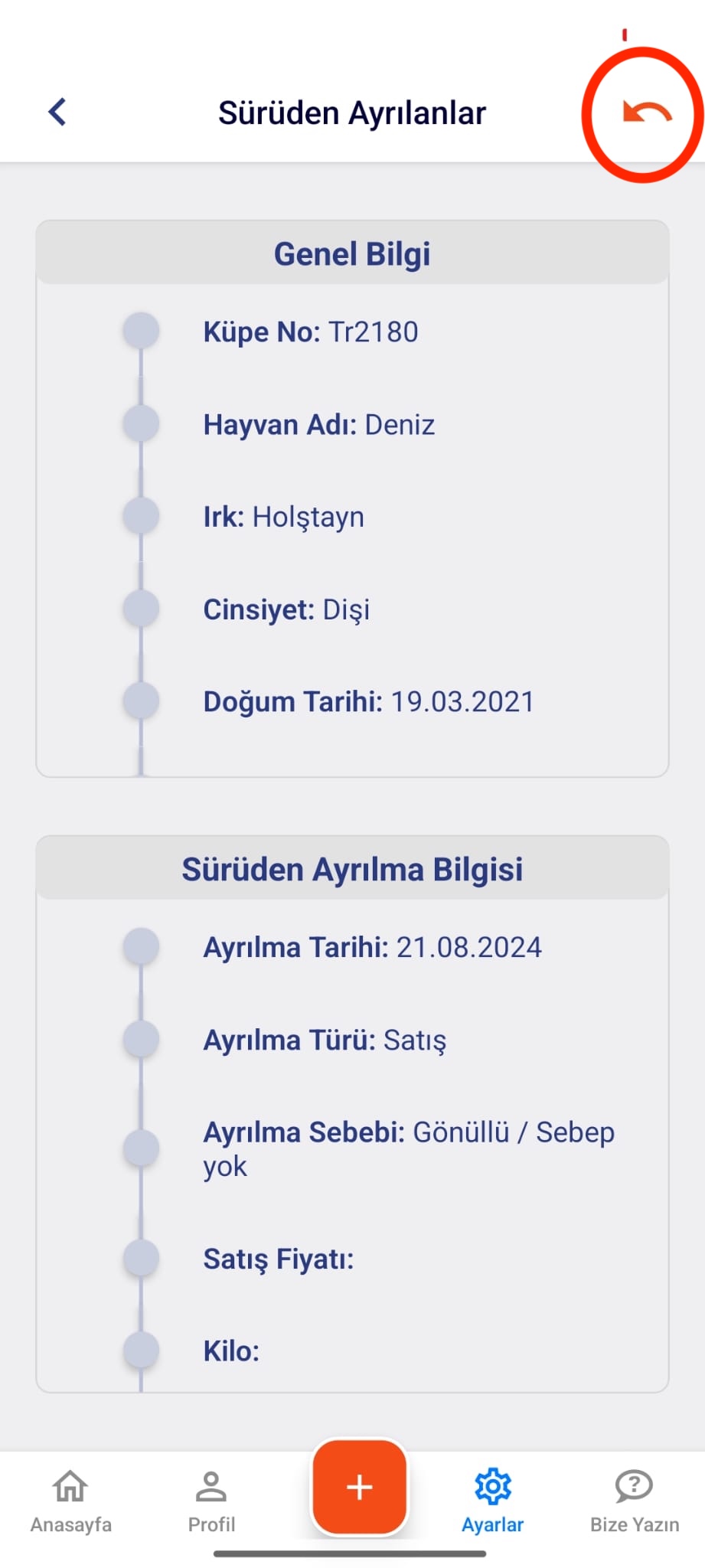
Task: Open the Anasayfa tab
Action: (x=70, y=1502)
